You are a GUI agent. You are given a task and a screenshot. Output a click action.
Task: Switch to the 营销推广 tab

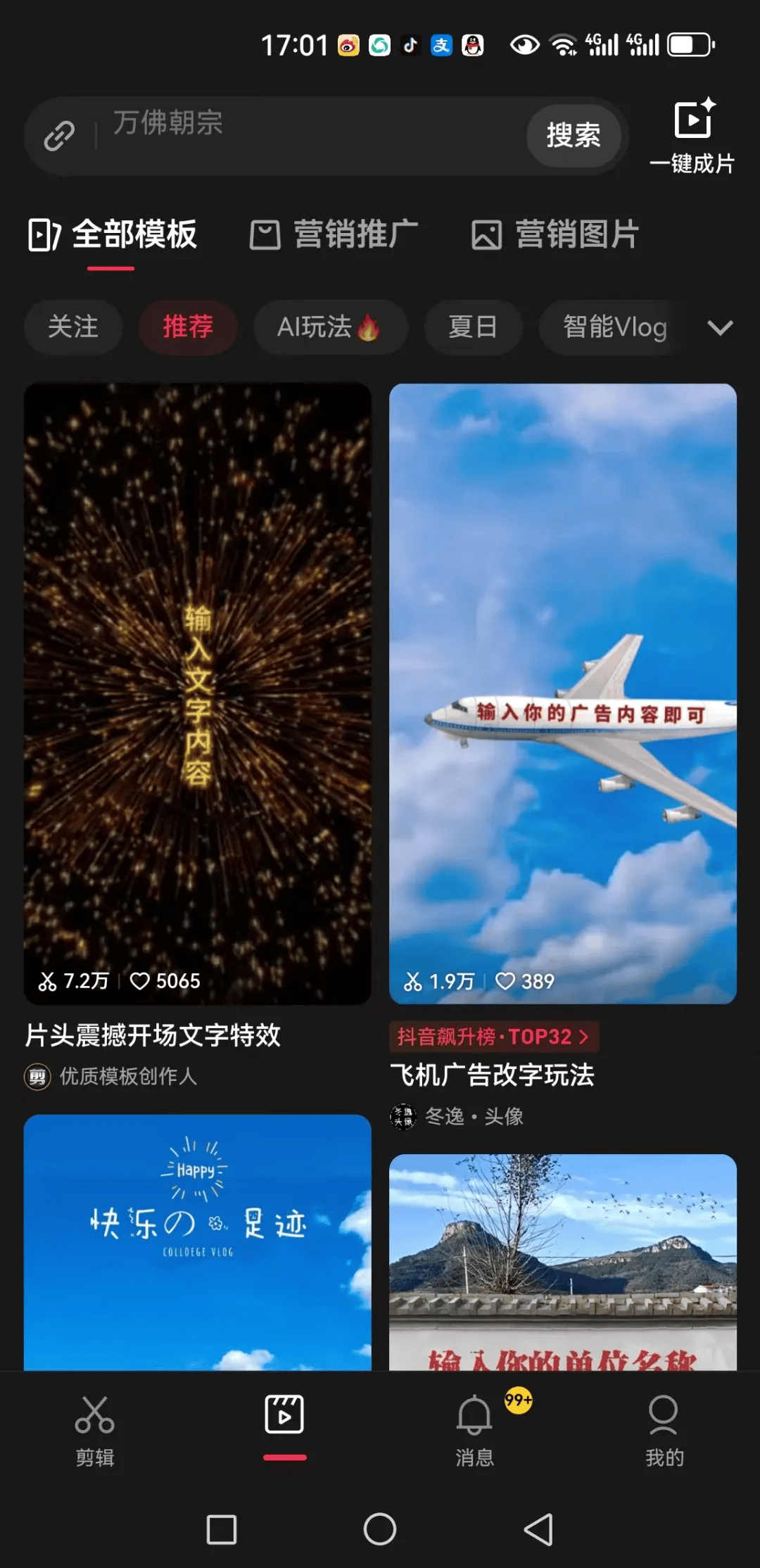tap(335, 234)
